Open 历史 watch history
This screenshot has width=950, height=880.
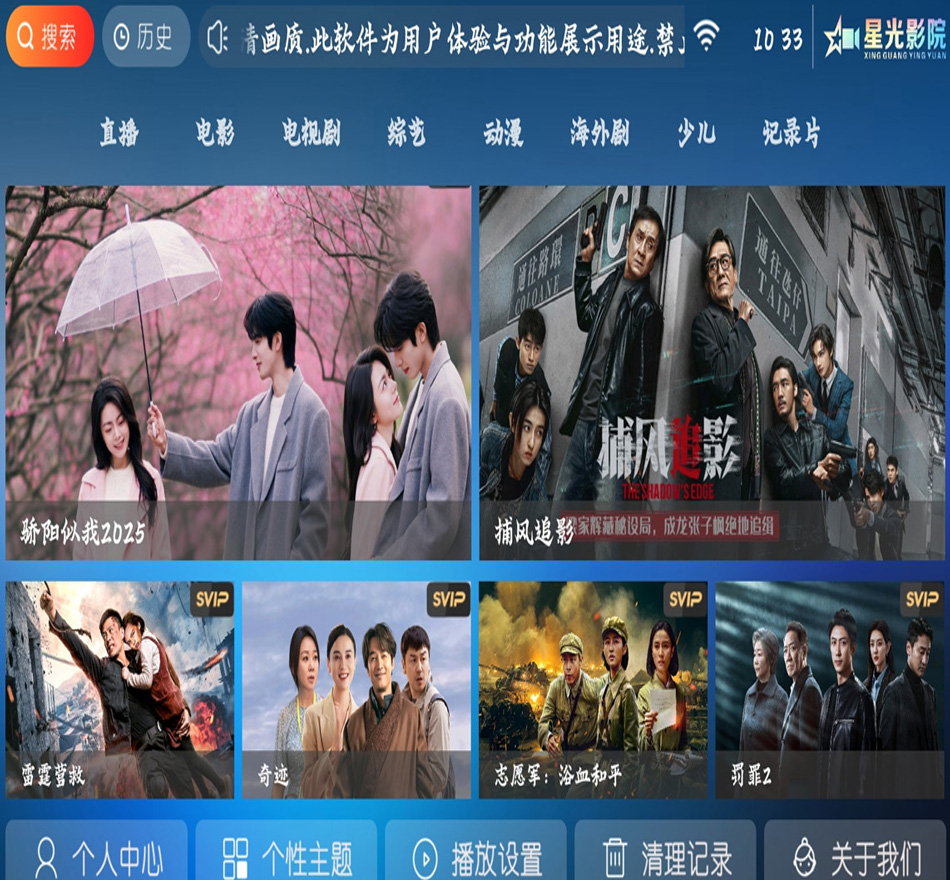(145, 37)
